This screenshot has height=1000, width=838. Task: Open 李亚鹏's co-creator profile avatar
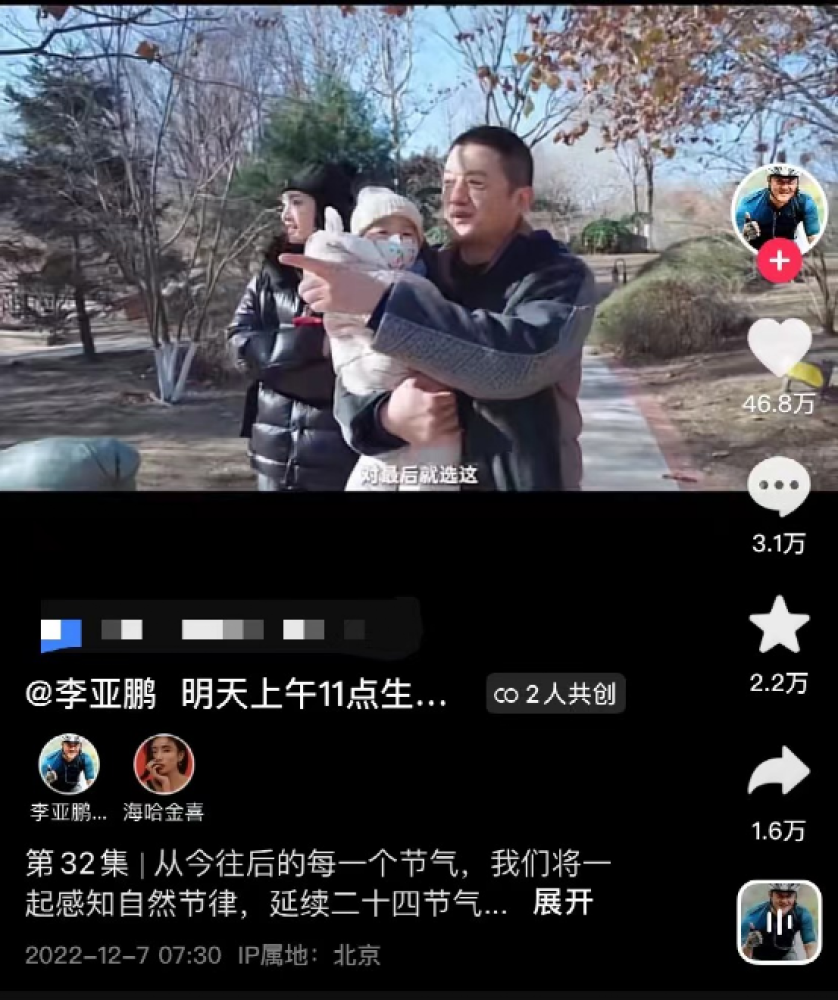coord(68,764)
